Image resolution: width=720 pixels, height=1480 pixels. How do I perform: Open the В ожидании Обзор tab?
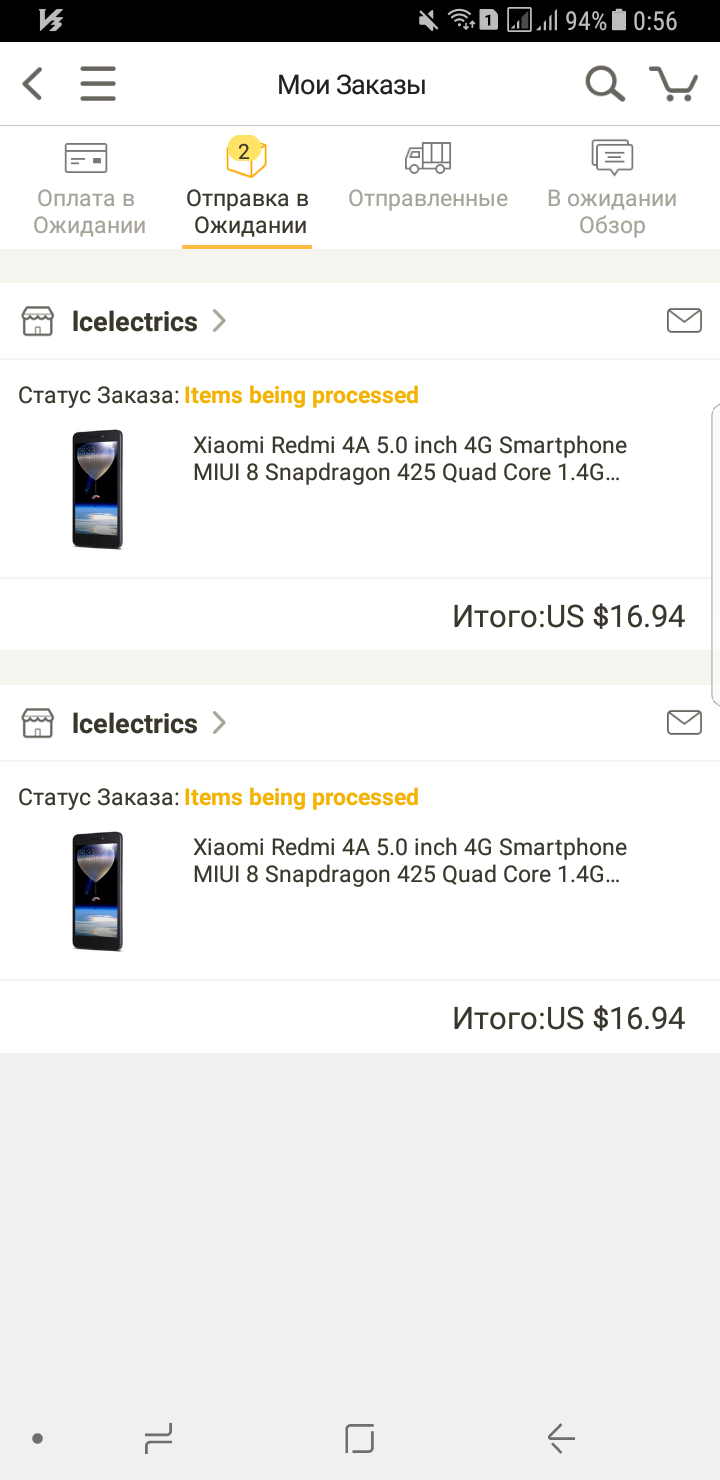click(612, 189)
